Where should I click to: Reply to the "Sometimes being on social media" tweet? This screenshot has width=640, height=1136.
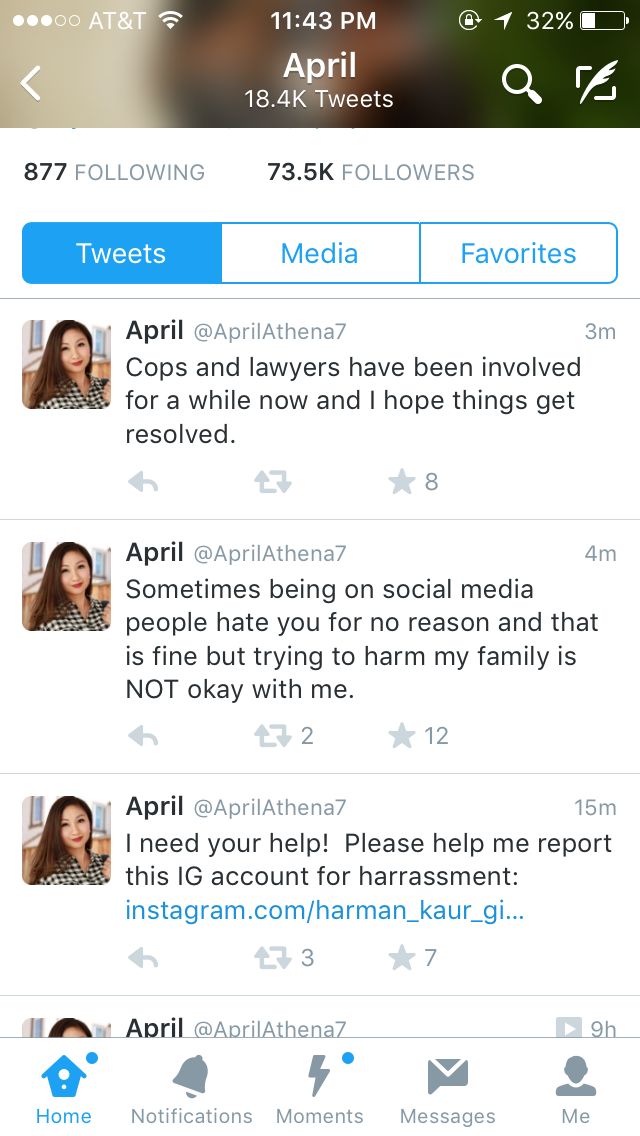[143, 736]
